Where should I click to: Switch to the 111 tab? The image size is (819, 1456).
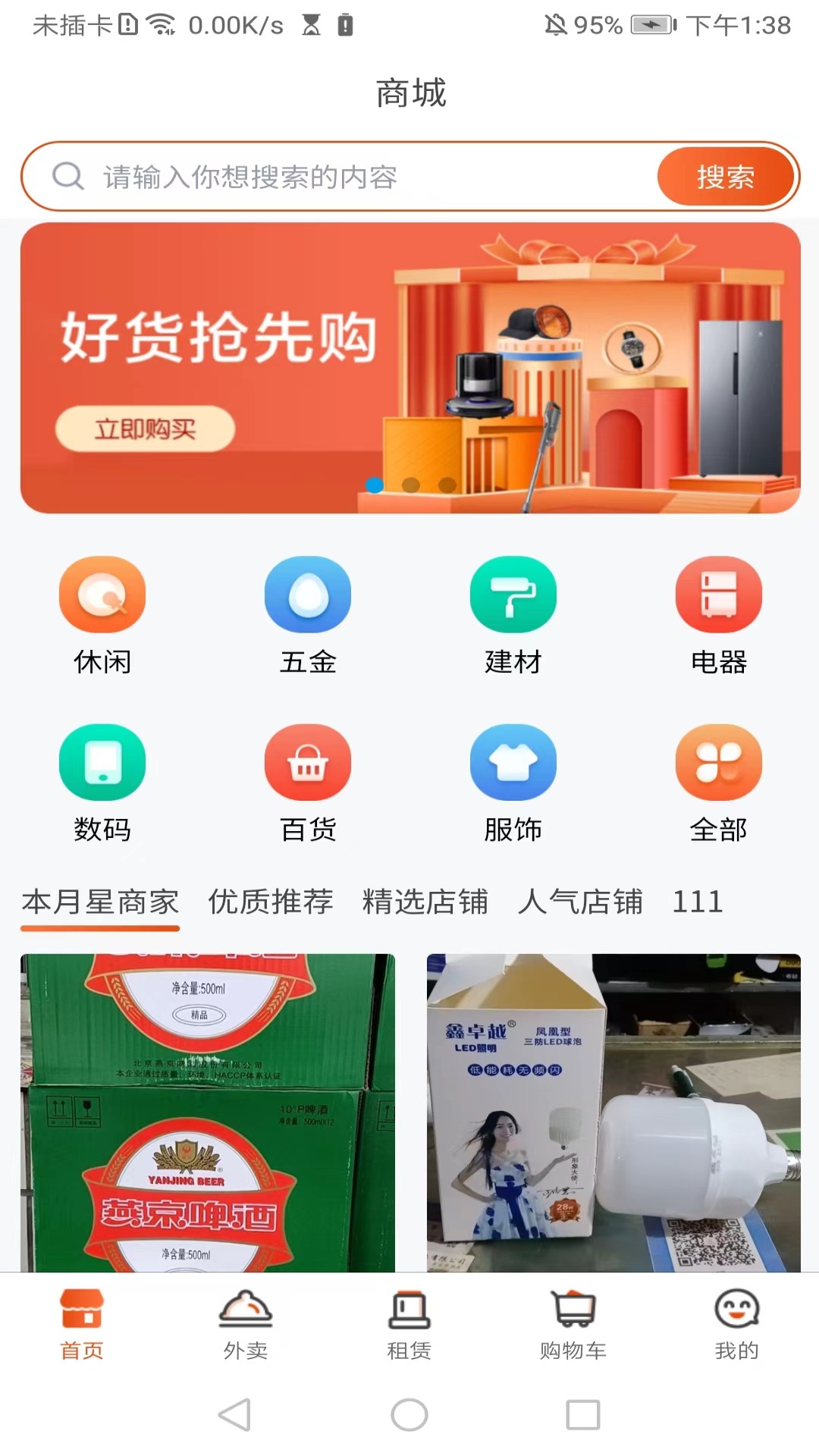(x=698, y=902)
